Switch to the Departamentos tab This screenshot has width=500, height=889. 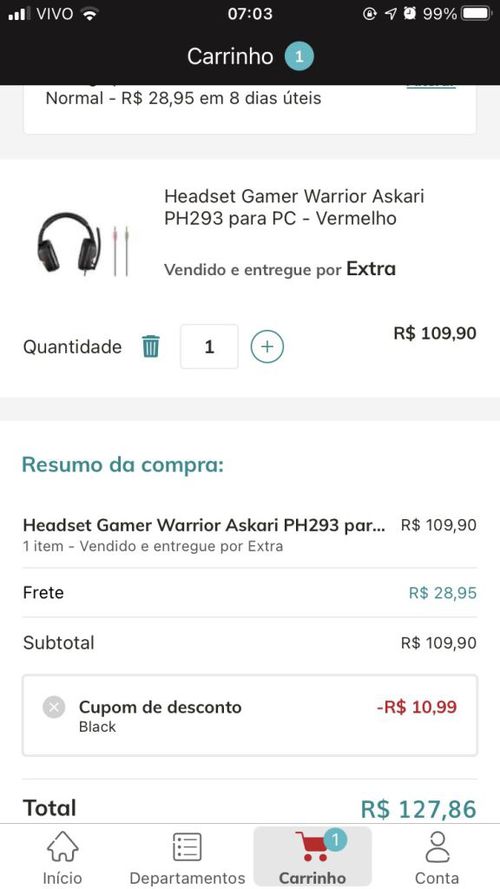pos(187,857)
